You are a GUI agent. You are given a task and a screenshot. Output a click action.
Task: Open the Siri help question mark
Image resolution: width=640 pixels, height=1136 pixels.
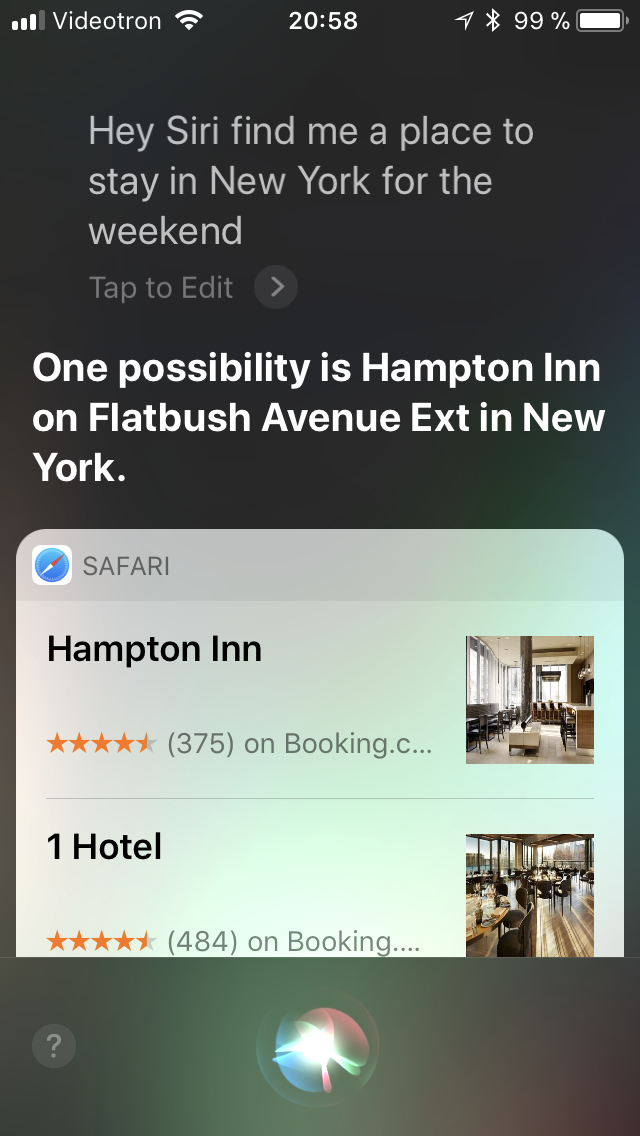(54, 1046)
